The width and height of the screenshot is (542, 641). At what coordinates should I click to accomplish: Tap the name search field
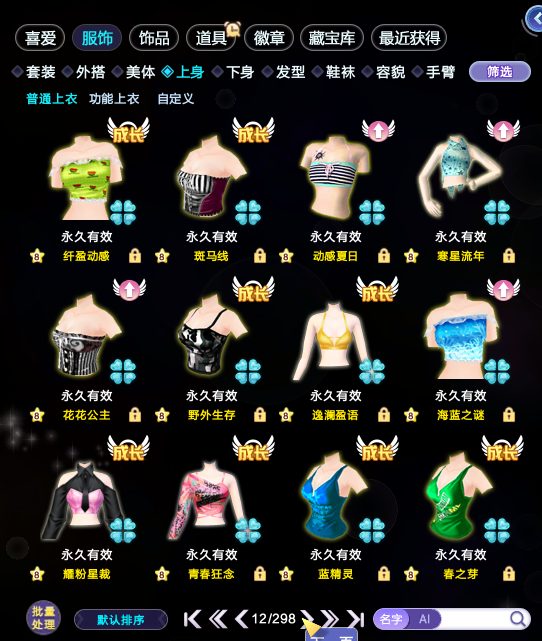click(x=474, y=619)
